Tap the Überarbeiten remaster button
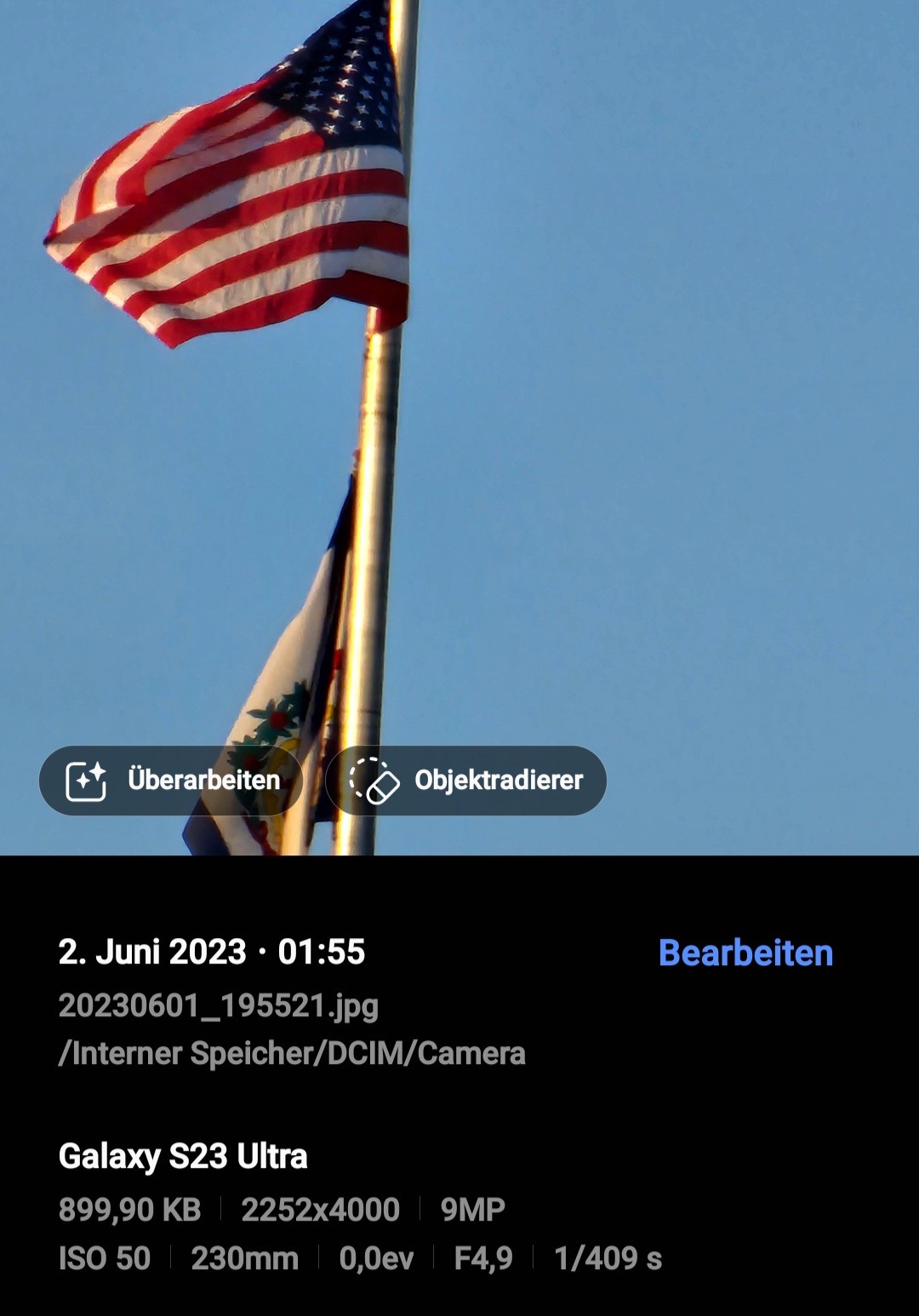919x1316 pixels. click(171, 781)
